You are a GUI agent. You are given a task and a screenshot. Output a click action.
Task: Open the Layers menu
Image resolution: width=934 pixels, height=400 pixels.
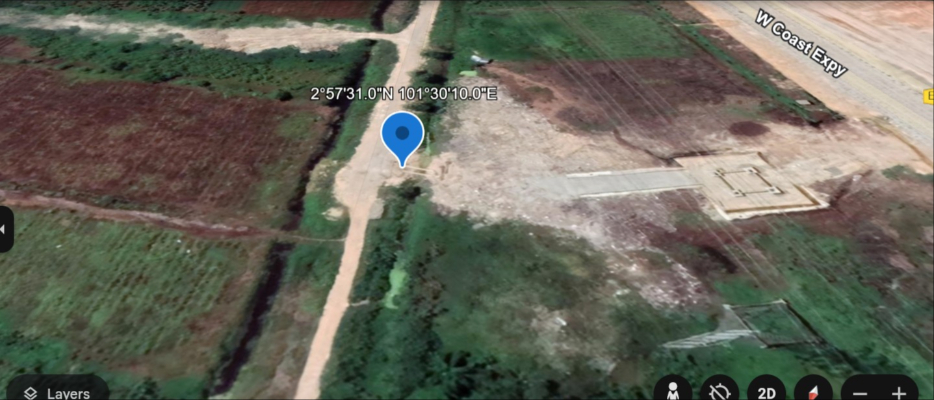tap(57, 392)
